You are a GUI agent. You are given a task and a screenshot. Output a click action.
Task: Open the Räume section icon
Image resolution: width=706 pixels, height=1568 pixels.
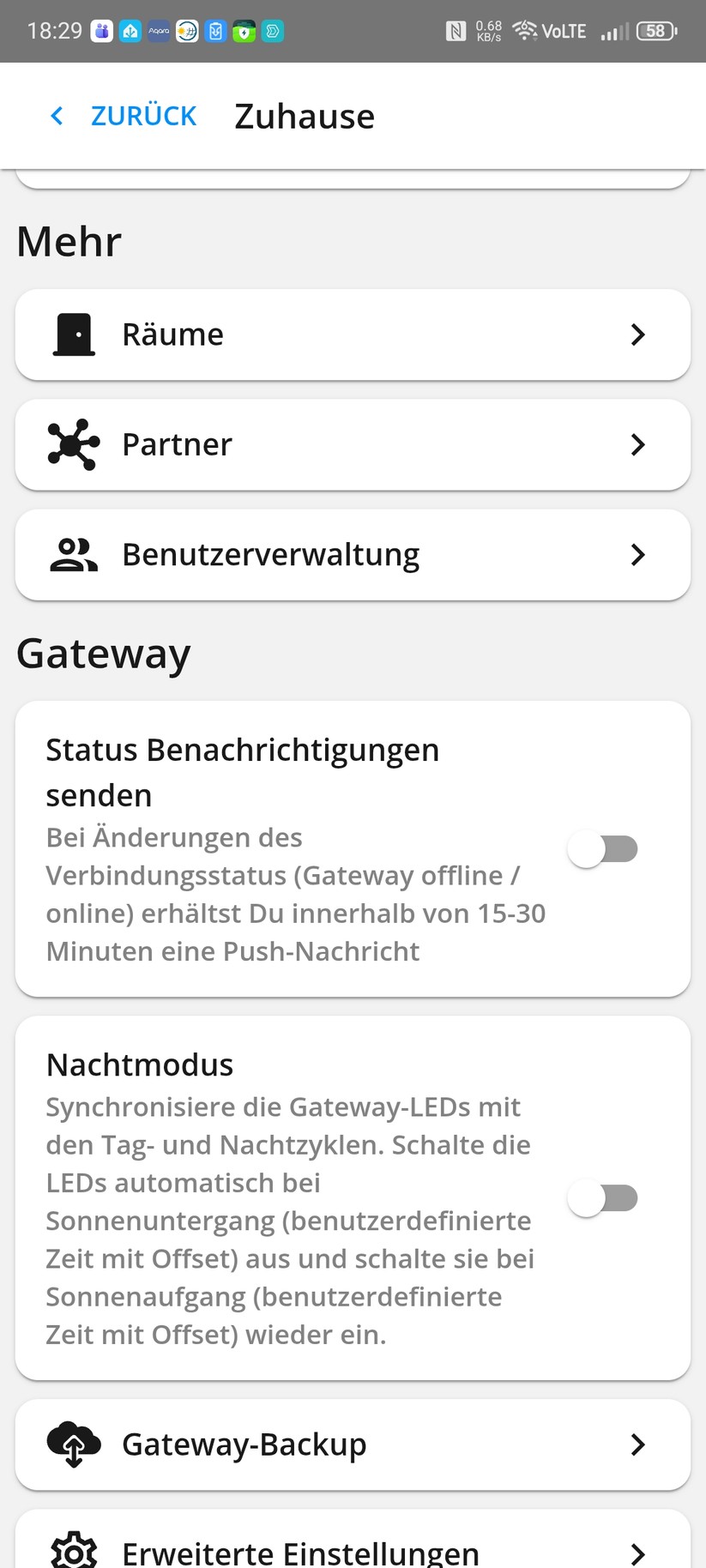74,335
